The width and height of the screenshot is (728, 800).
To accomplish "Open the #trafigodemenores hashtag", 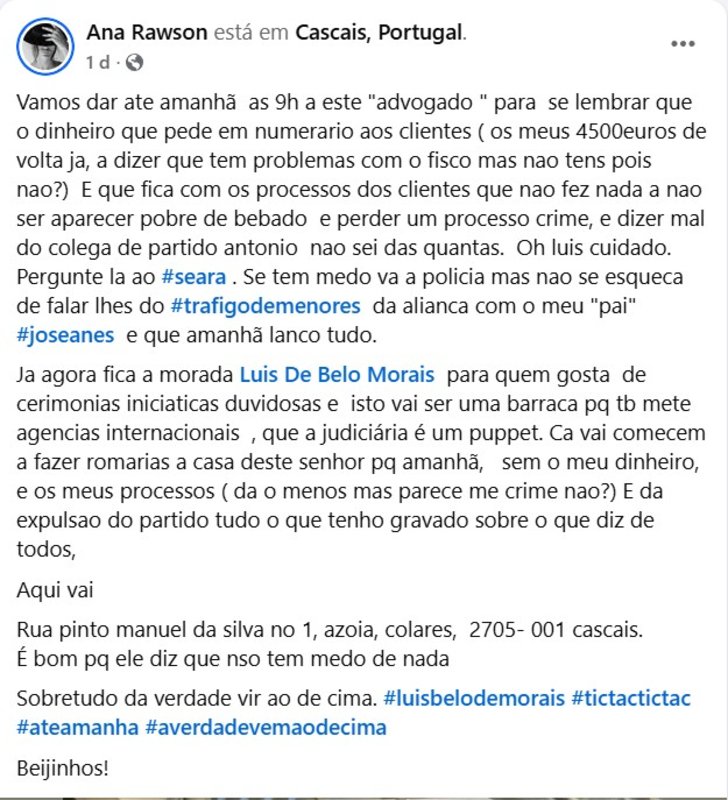I will pos(265,306).
